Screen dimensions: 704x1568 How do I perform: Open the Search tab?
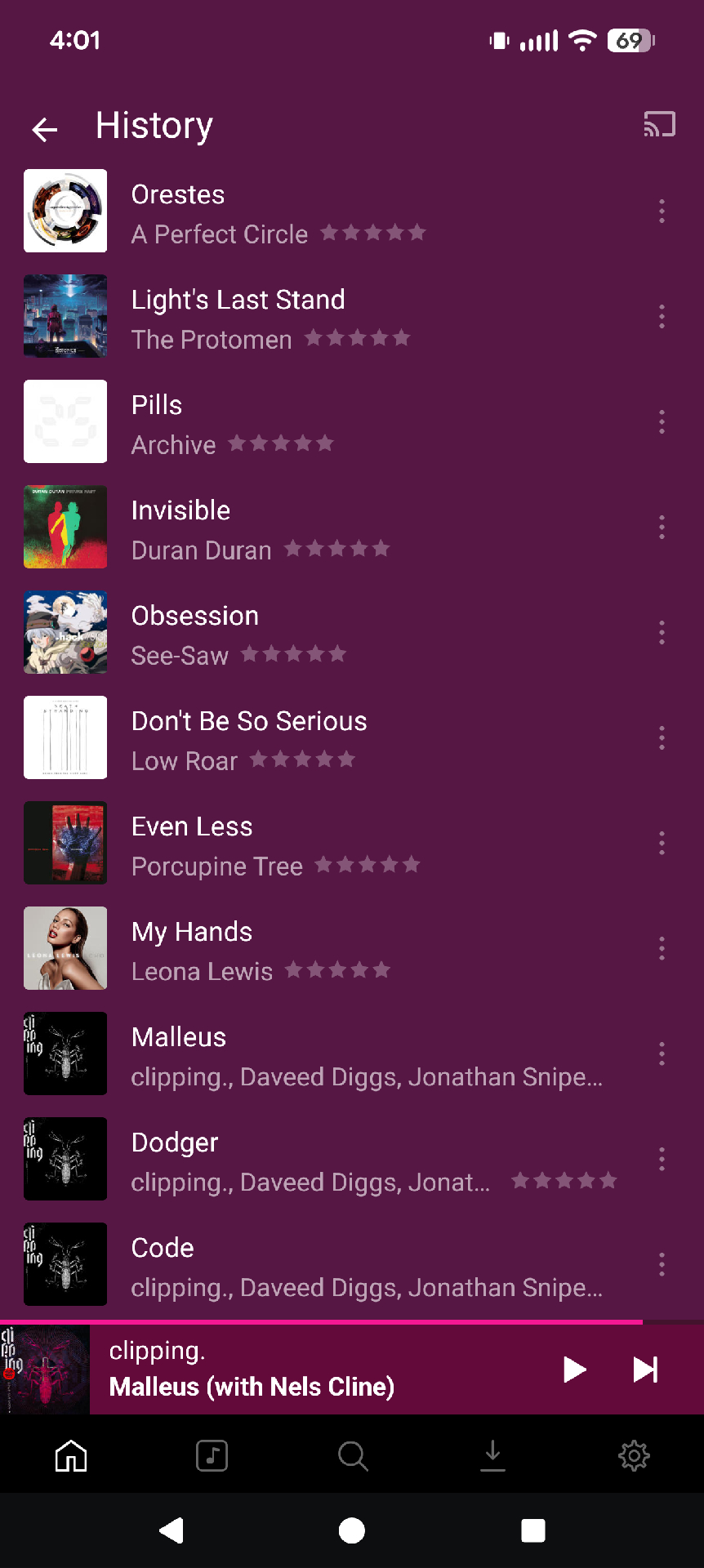(x=353, y=1455)
